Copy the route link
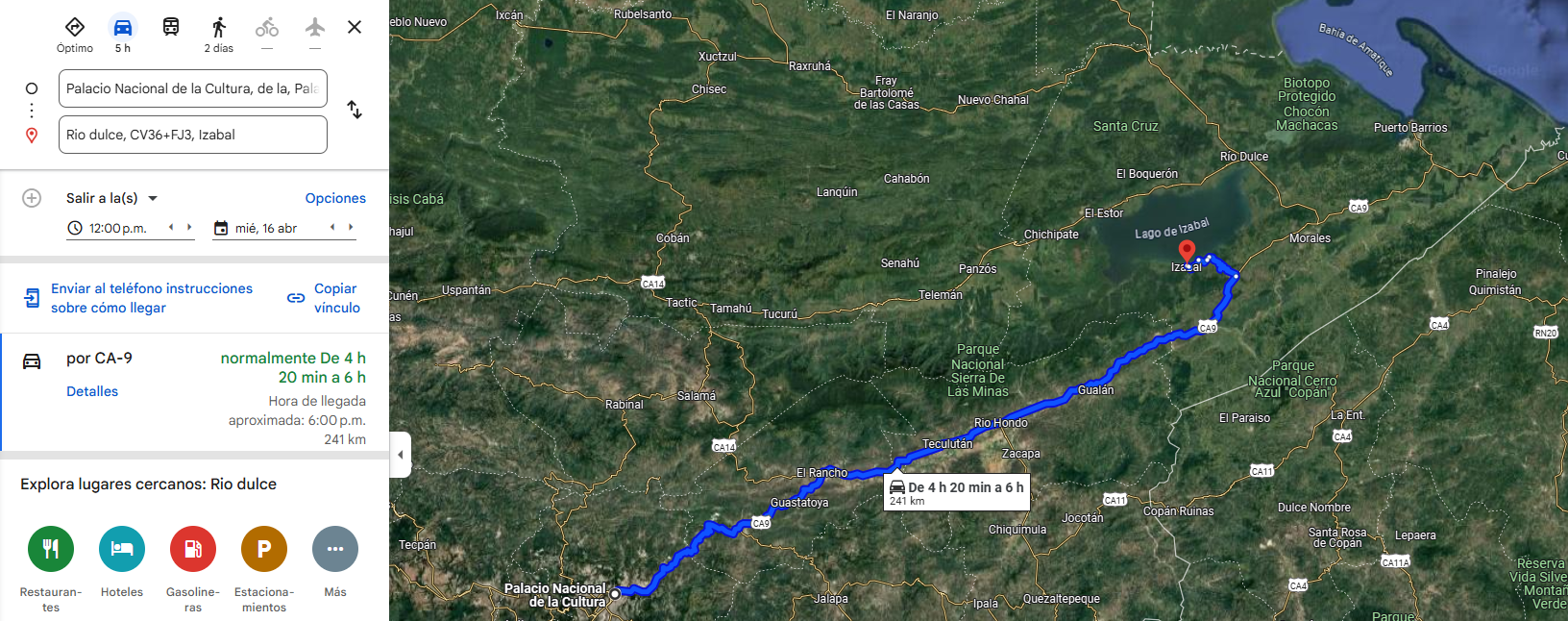 coord(325,298)
